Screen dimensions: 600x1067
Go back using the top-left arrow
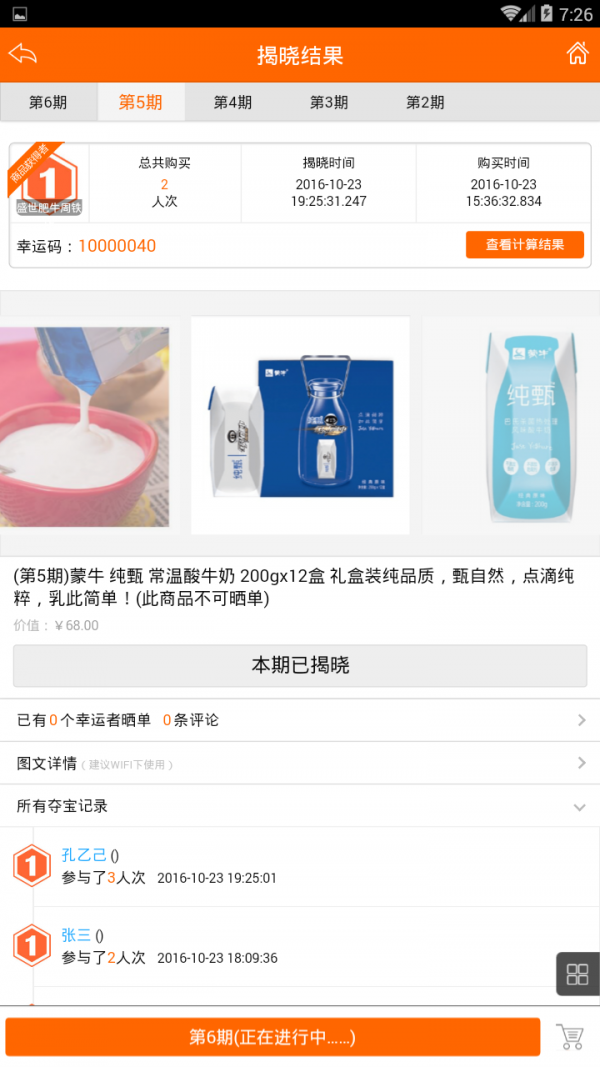pos(23,54)
